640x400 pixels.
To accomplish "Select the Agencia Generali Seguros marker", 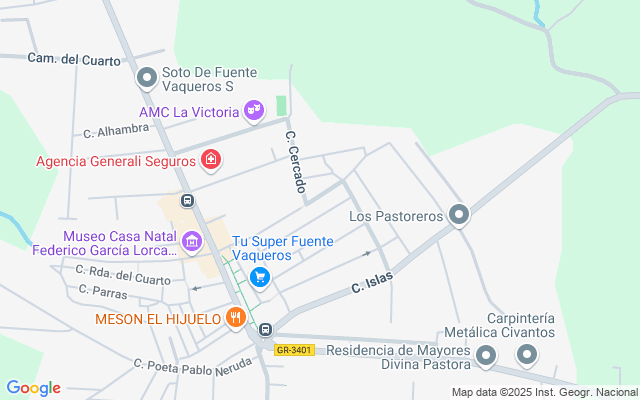I will click(210, 160).
